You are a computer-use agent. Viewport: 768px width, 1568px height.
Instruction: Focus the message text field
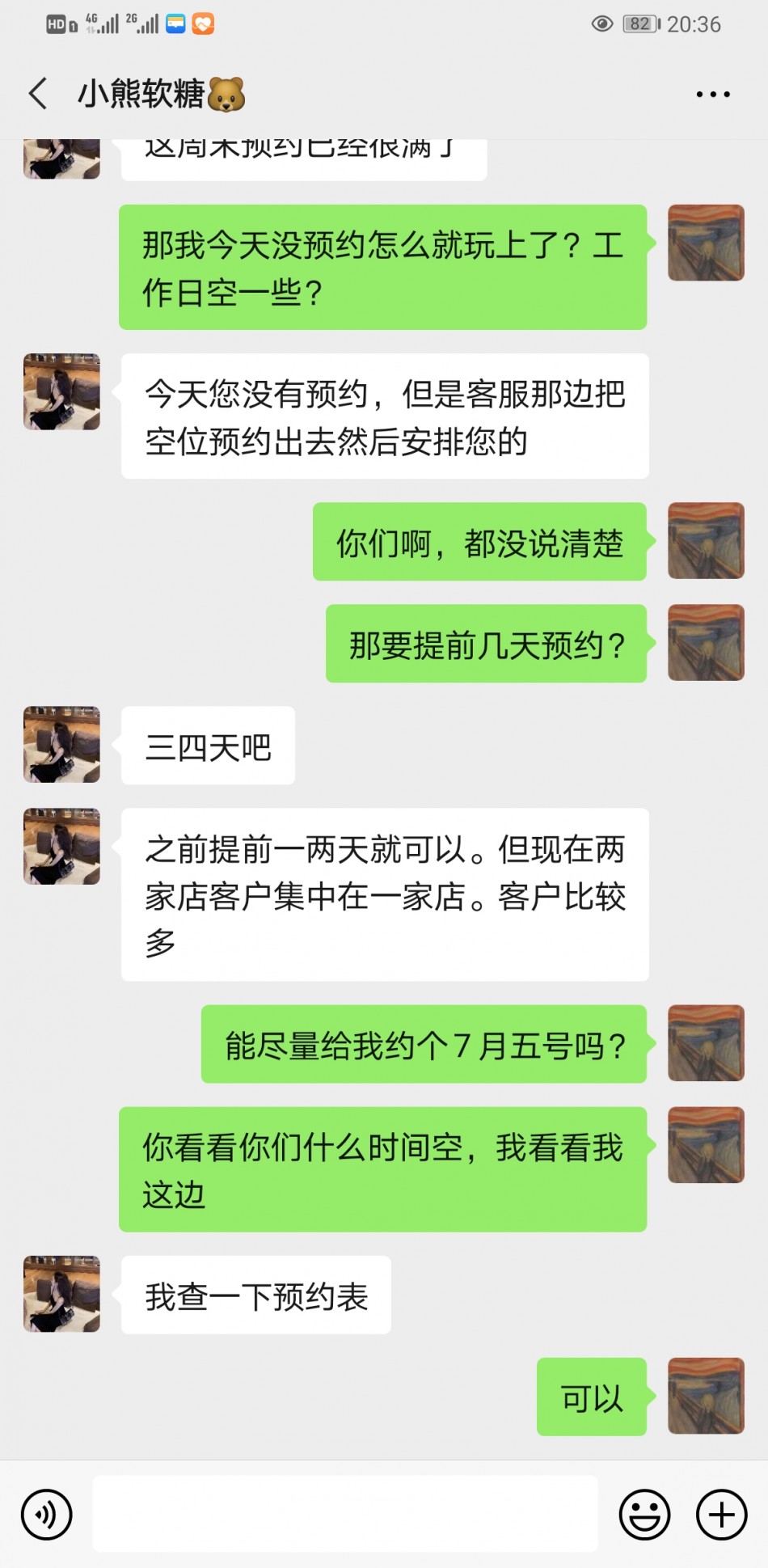(x=345, y=1514)
